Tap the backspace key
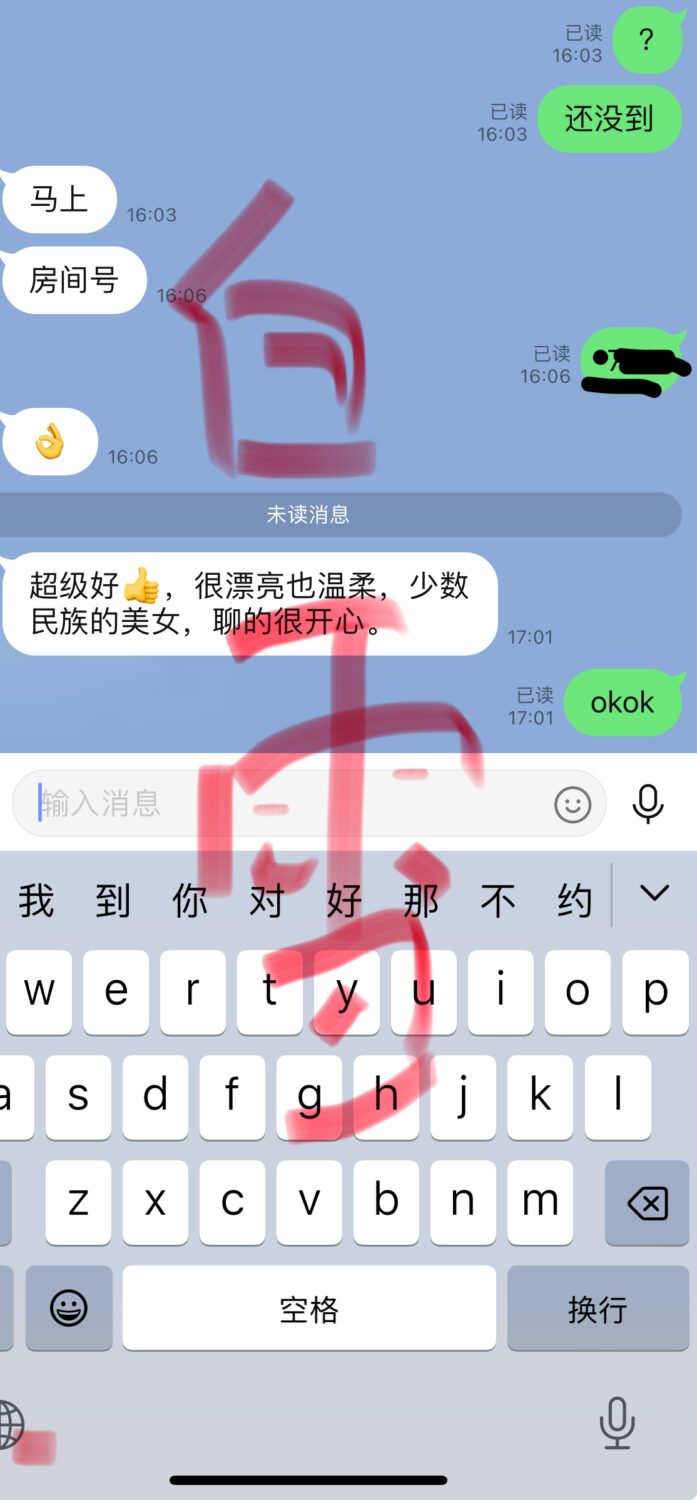The height and width of the screenshot is (1500, 697). [647, 1203]
